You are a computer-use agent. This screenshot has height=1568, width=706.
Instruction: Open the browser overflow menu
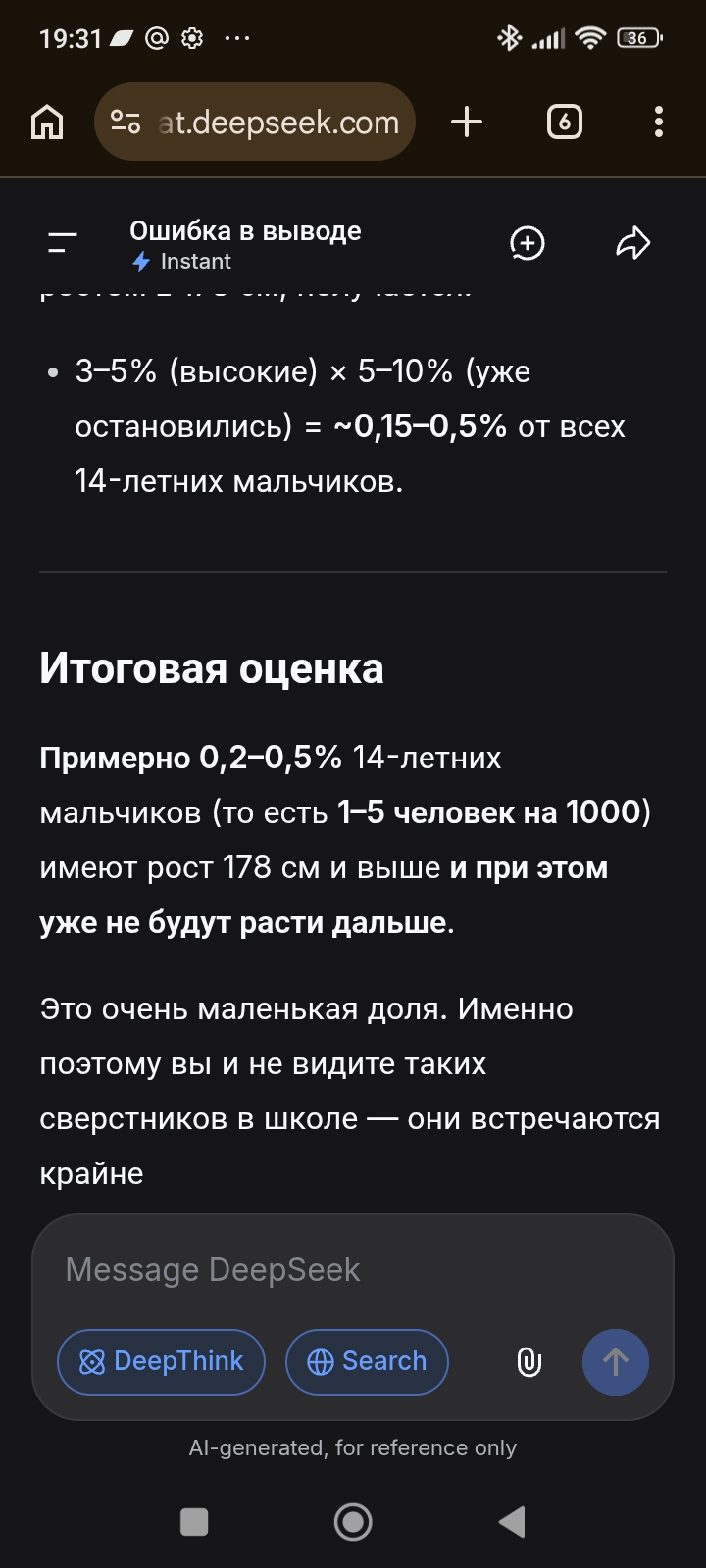click(x=659, y=122)
